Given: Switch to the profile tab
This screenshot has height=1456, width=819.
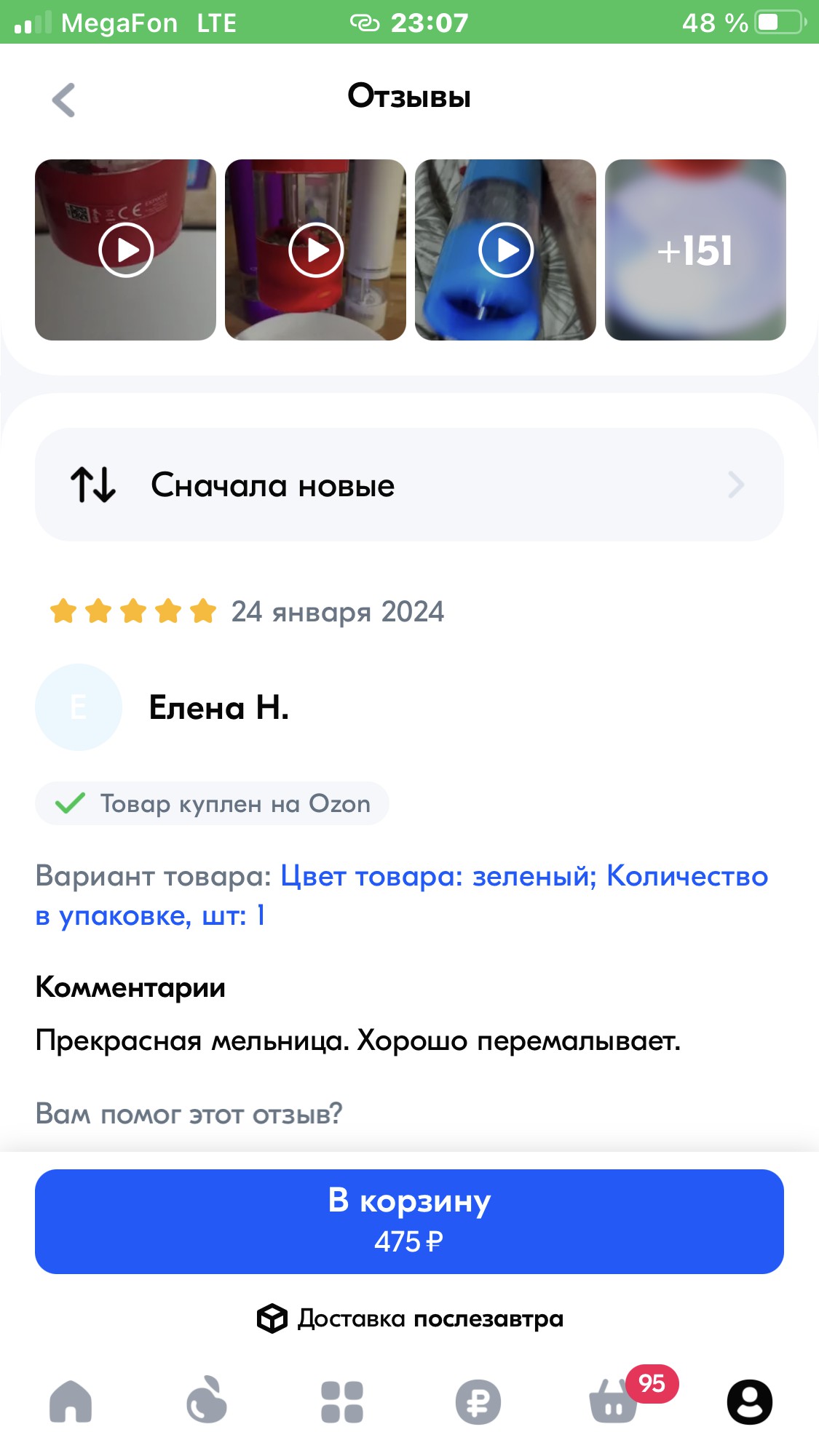Looking at the screenshot, I should point(749,1401).
